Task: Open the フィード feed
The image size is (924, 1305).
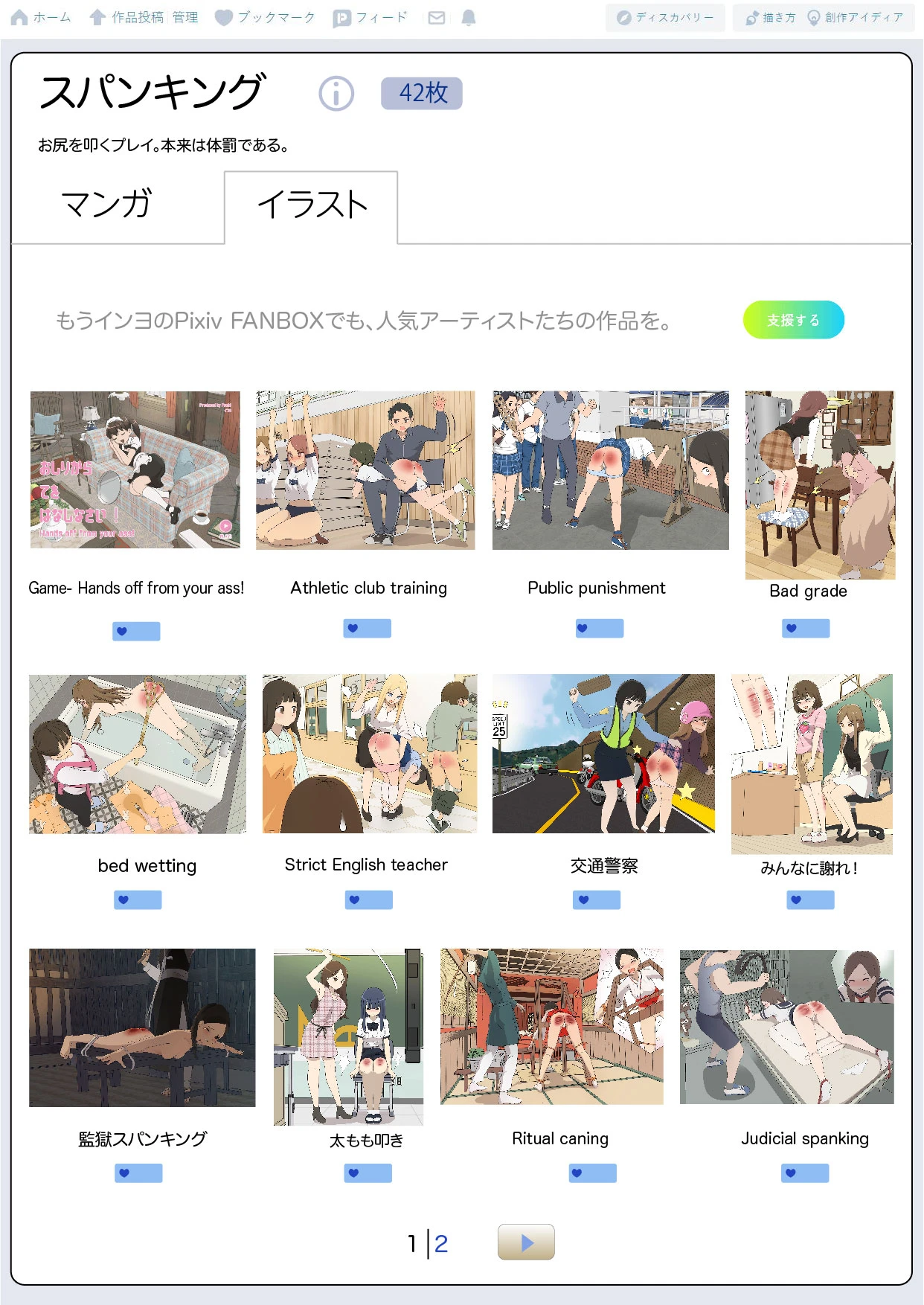Action: coord(370,17)
